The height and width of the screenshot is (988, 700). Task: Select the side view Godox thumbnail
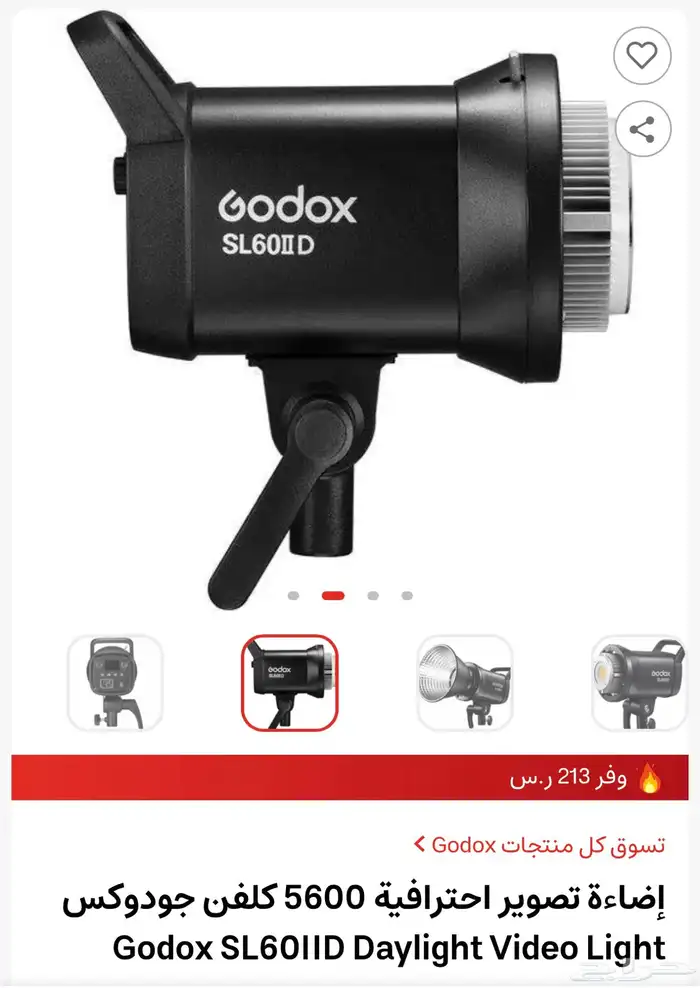tap(290, 683)
